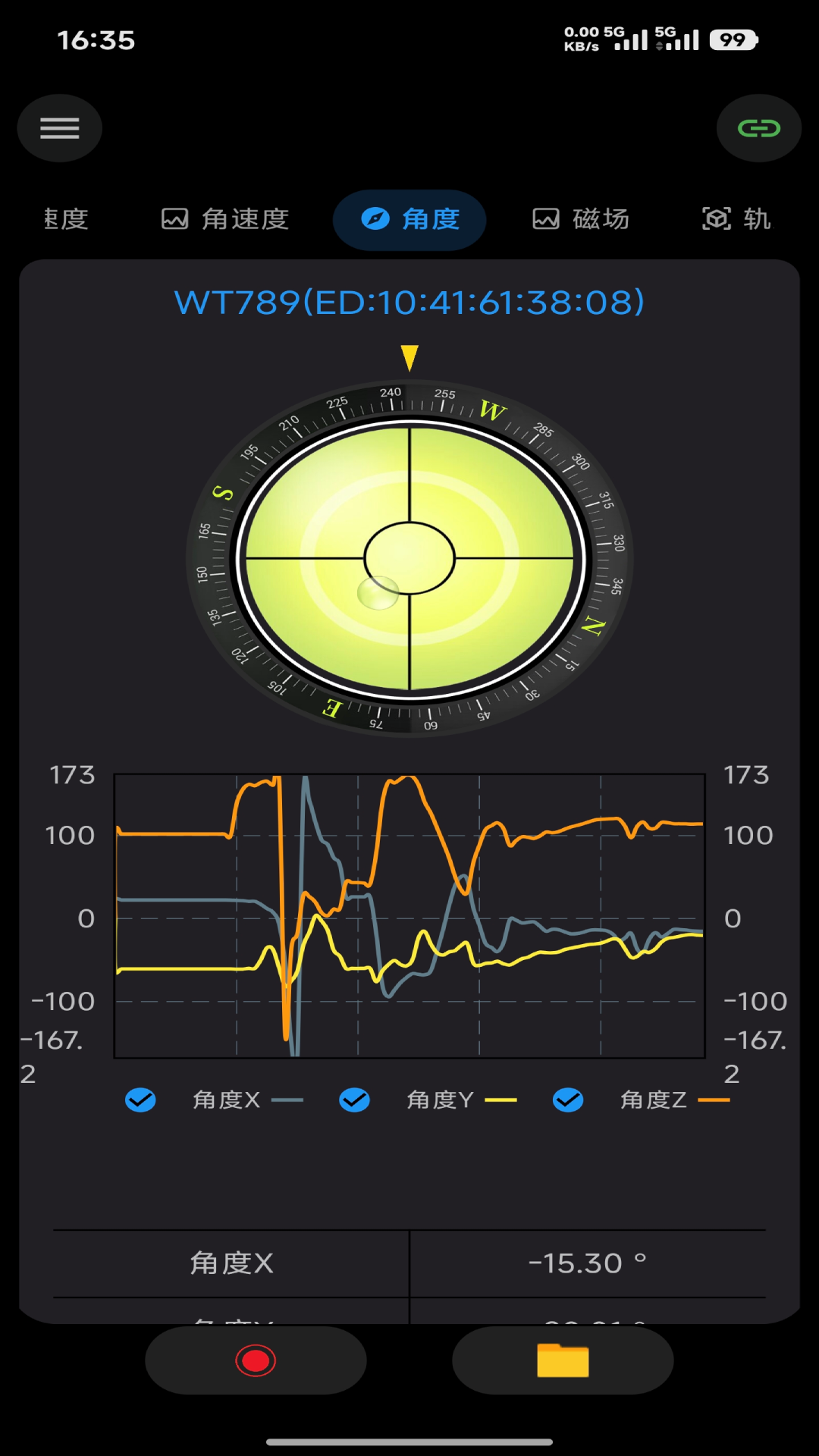Tap the green link connection icon
The image size is (819, 1456).
point(758,128)
